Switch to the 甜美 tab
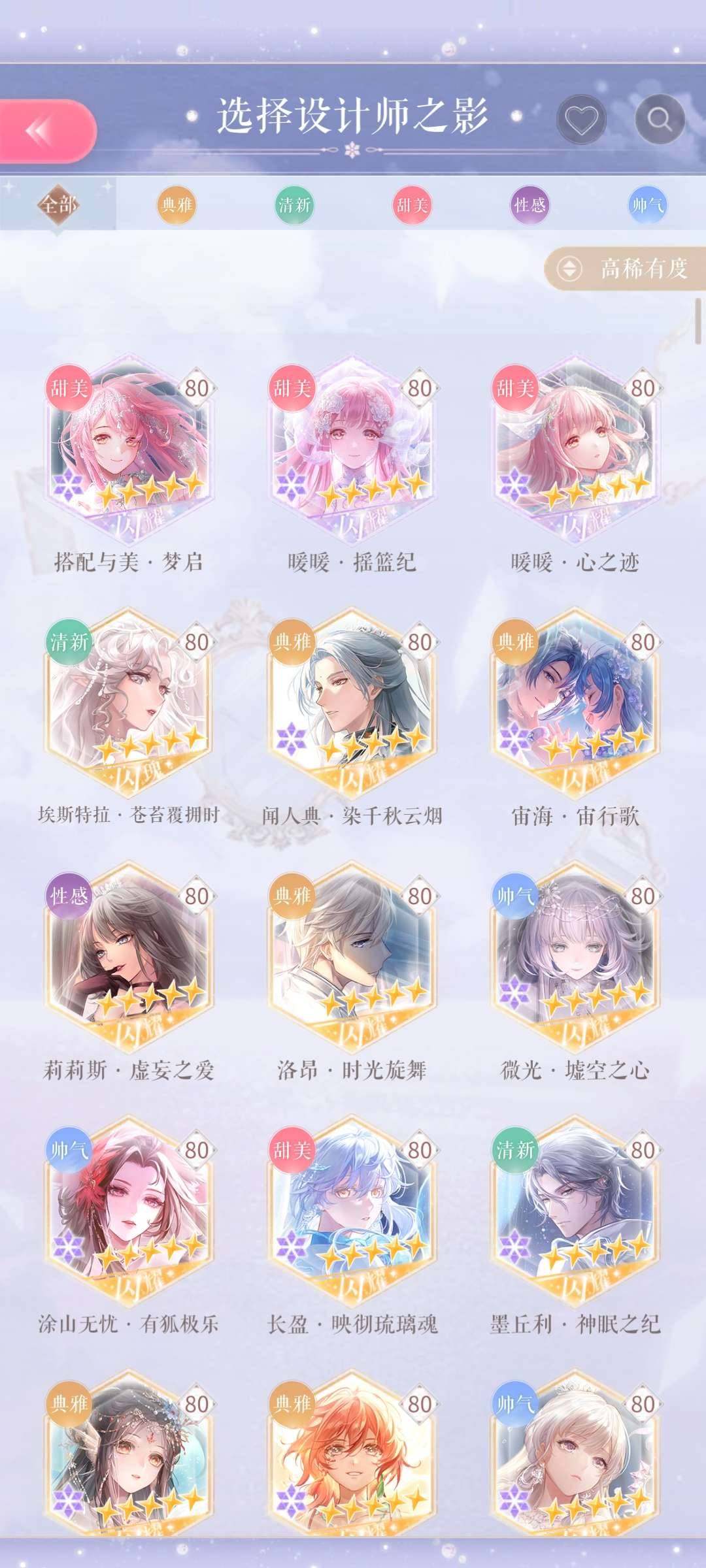This screenshot has width=706, height=1568. (412, 205)
